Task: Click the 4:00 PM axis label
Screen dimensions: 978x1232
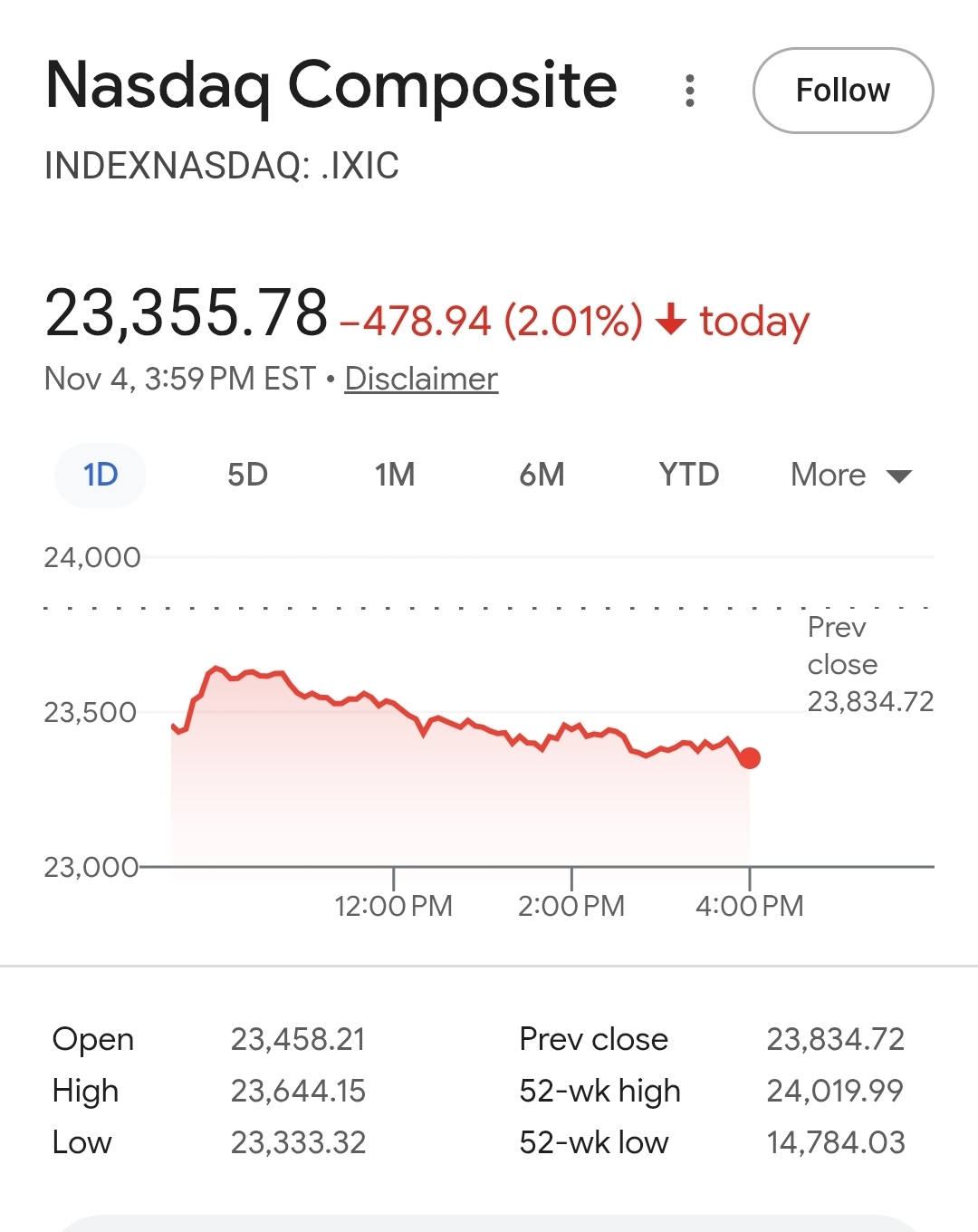Action: [752, 904]
